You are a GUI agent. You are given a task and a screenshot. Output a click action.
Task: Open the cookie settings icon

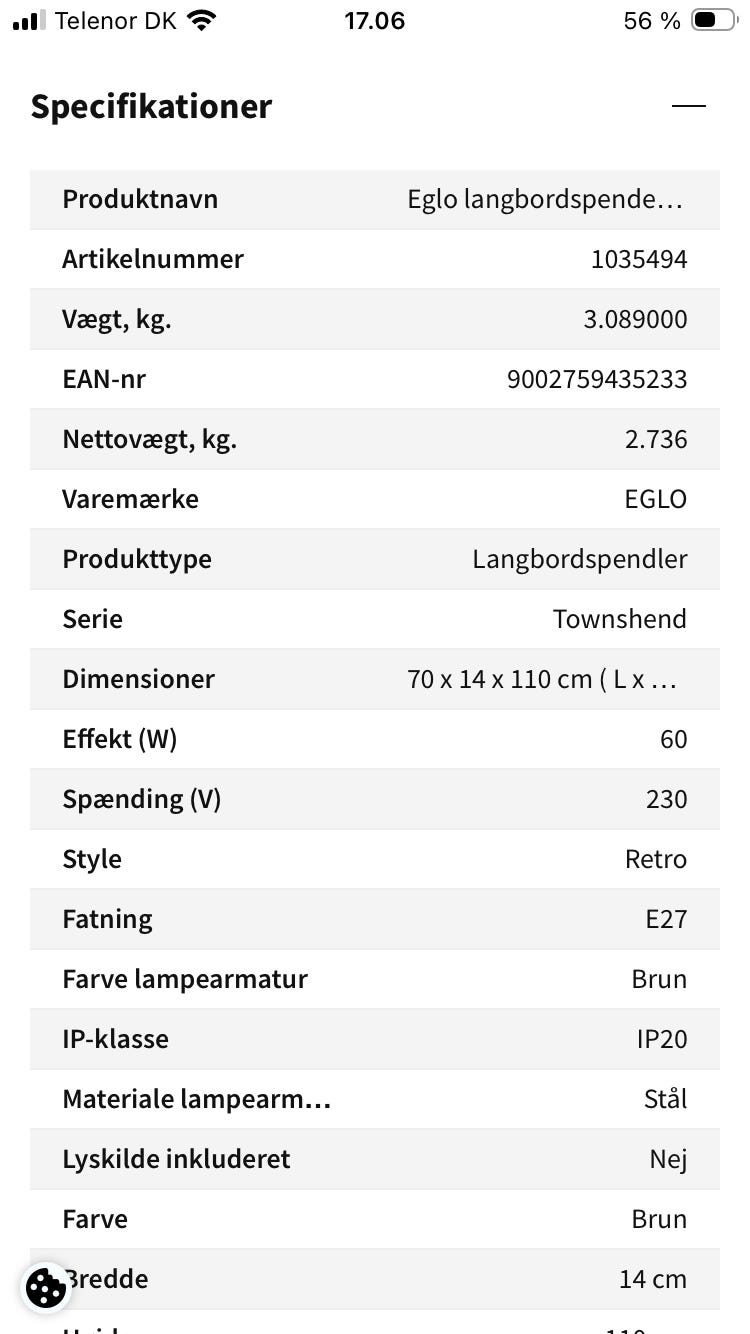pyautogui.click(x=46, y=1288)
